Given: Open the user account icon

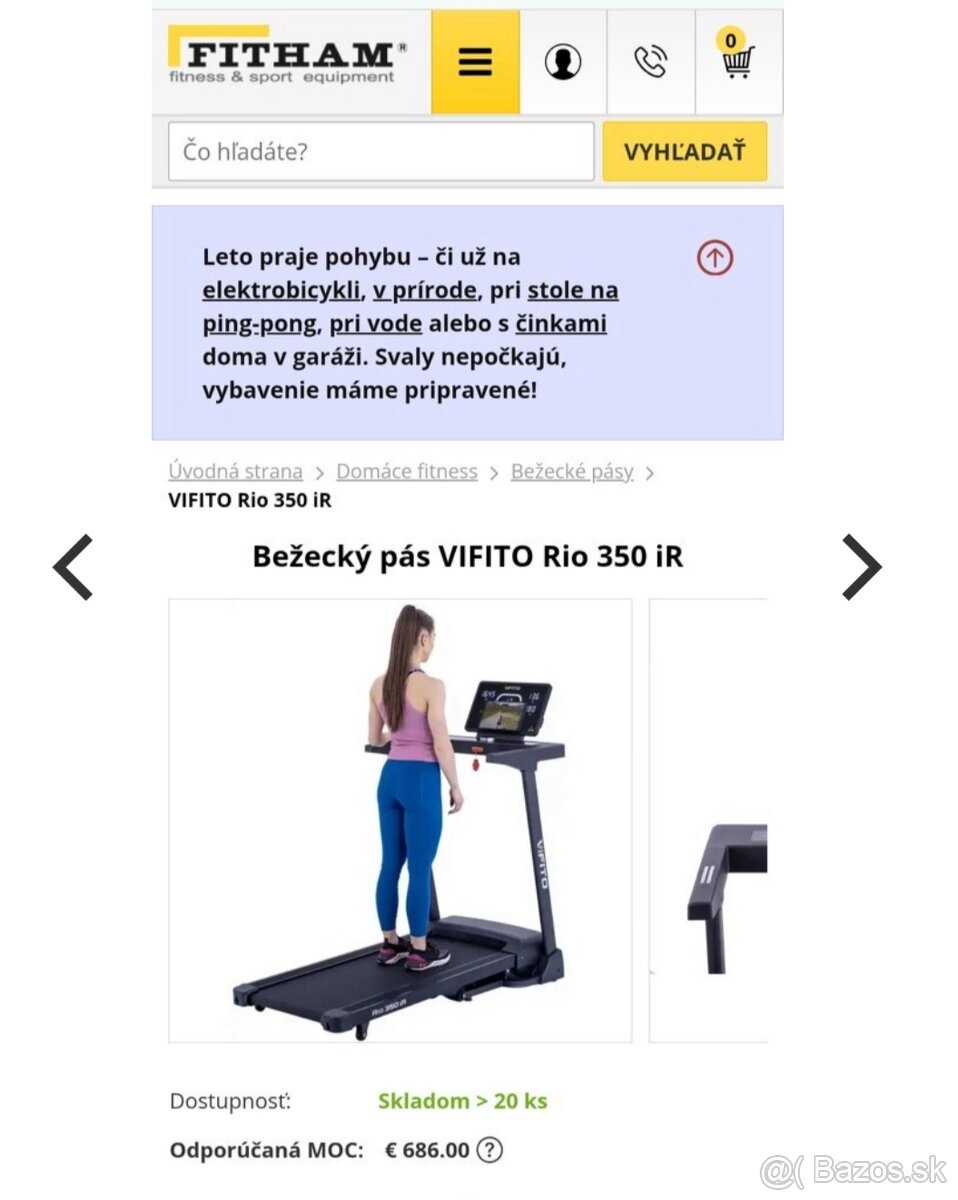Looking at the screenshot, I should 563,62.
